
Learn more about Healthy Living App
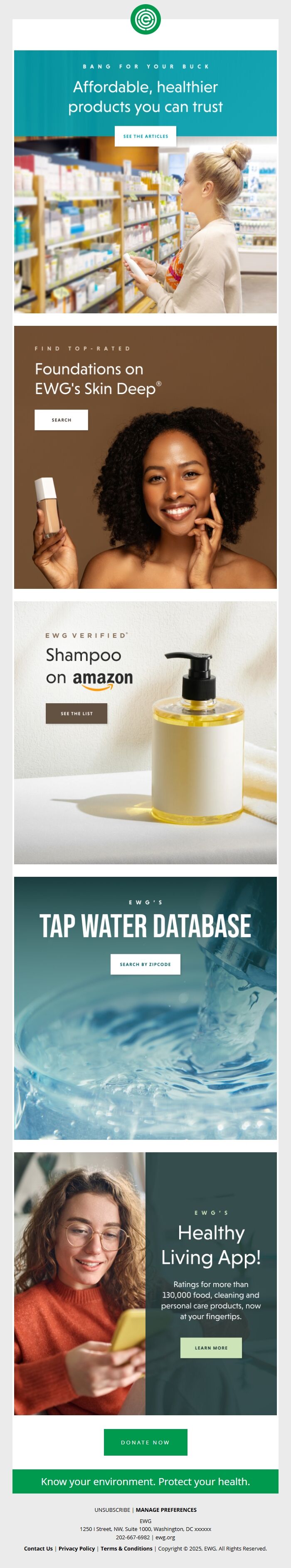[211, 1347]
